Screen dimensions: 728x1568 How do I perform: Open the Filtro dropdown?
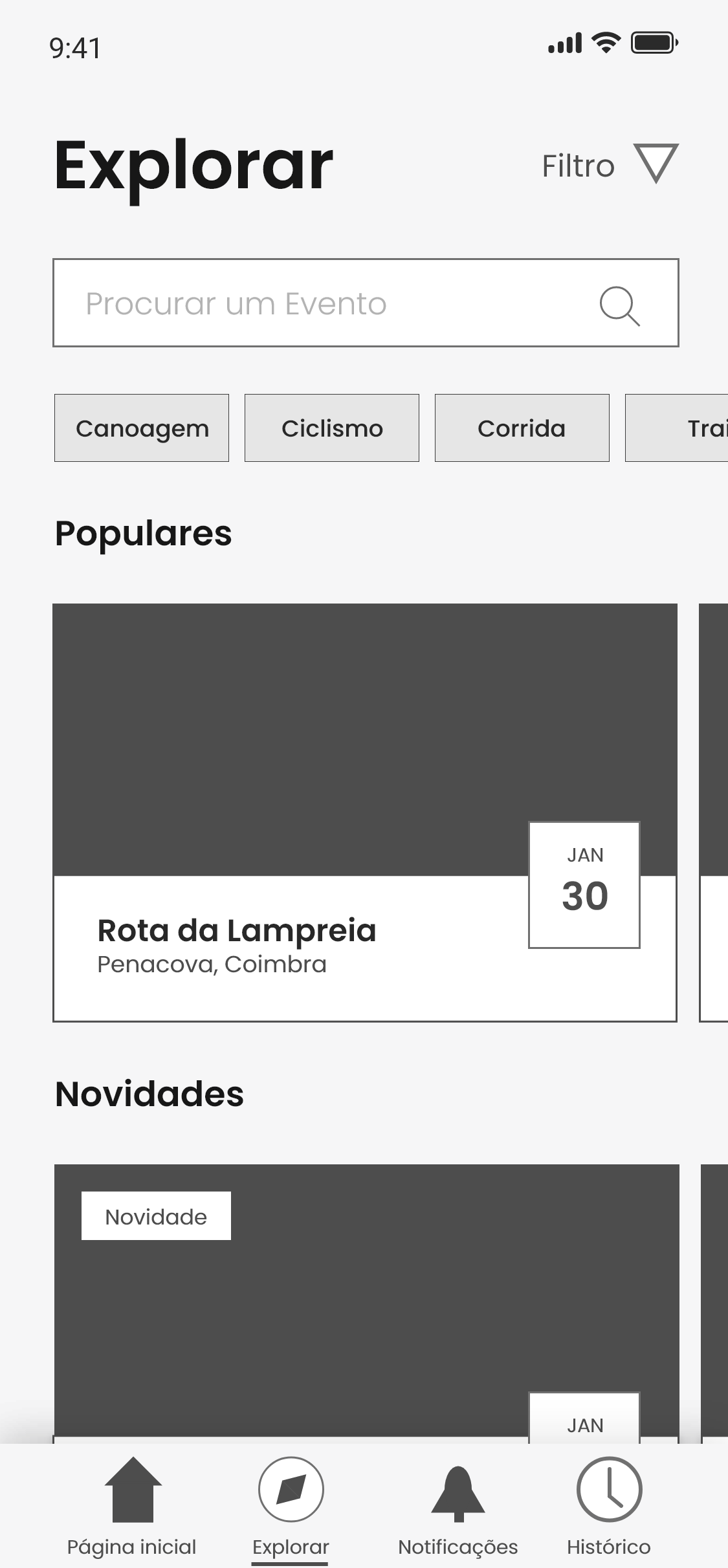pyautogui.click(x=578, y=165)
